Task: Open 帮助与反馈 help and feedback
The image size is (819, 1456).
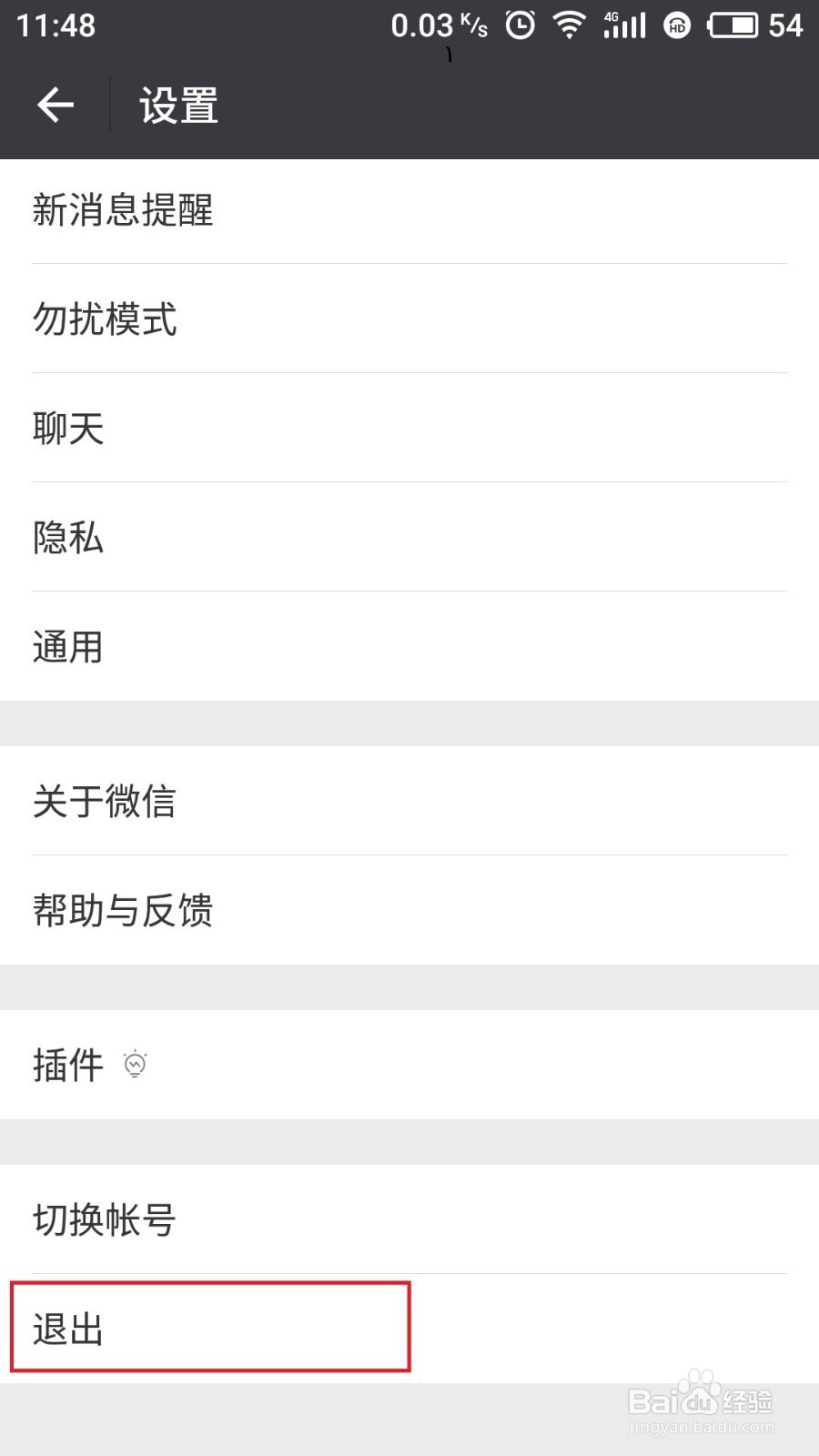Action: click(x=123, y=912)
